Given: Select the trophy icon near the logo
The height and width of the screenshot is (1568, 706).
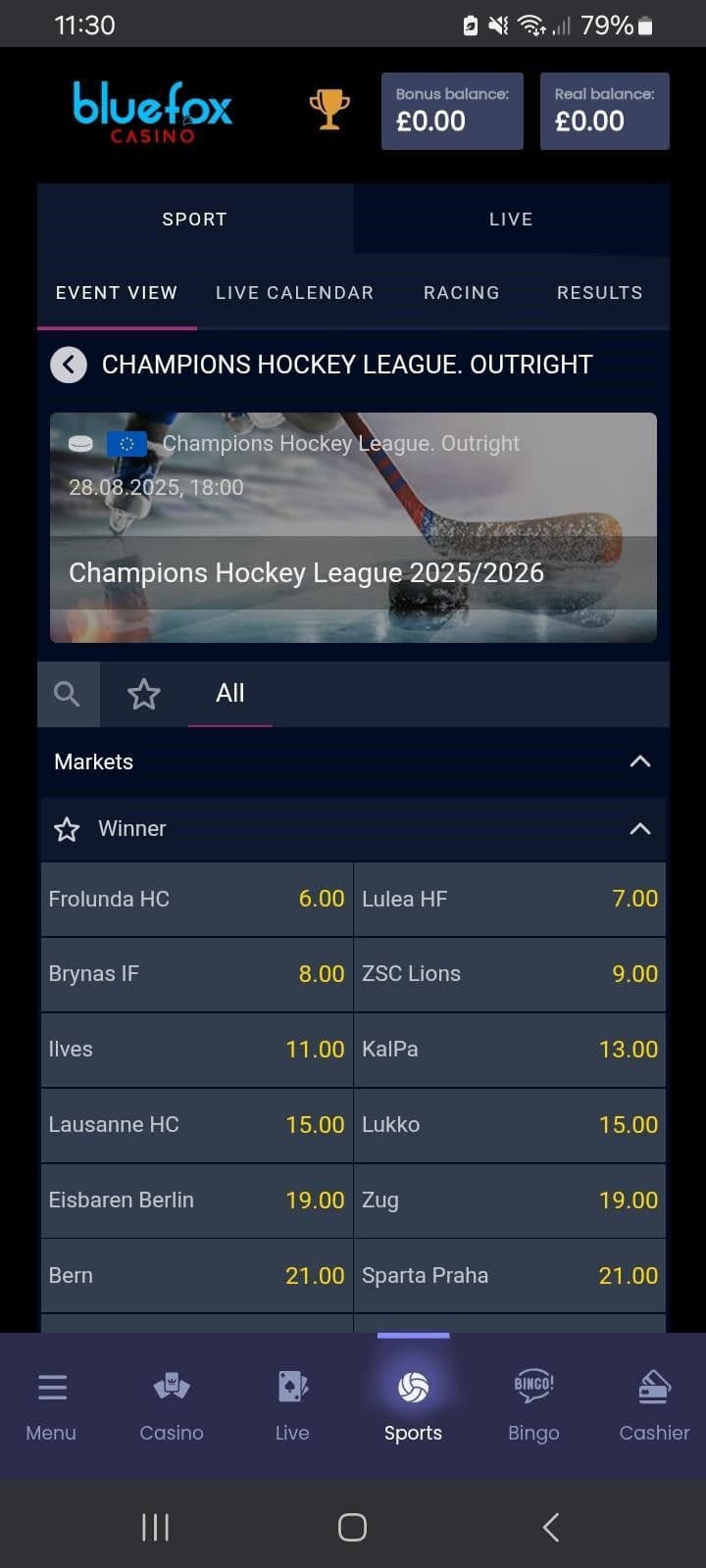Looking at the screenshot, I should click(329, 111).
